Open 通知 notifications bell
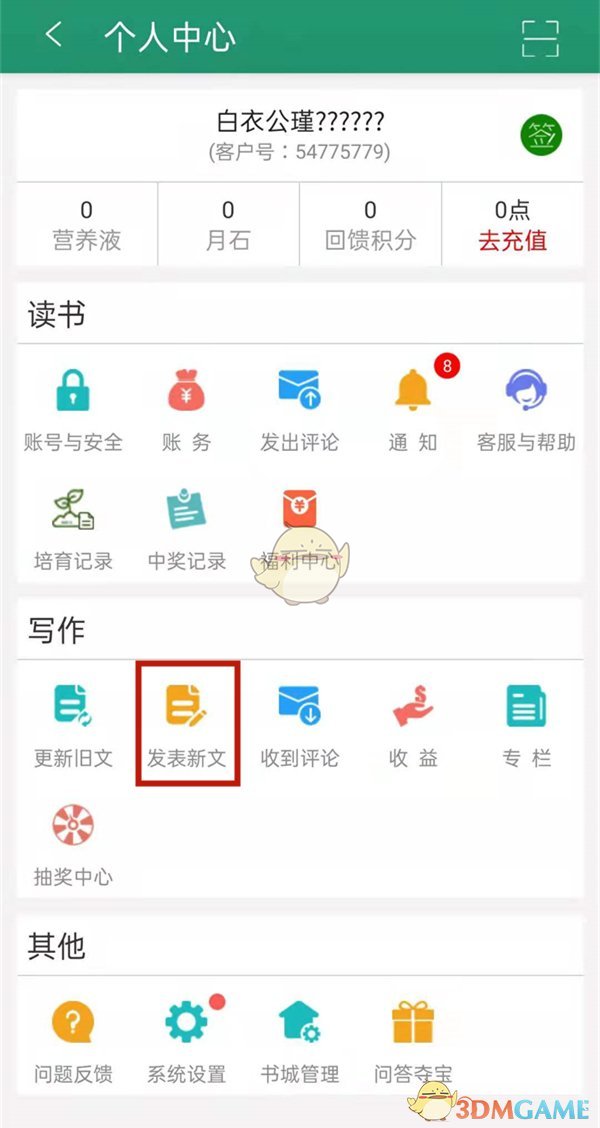 coord(413,408)
